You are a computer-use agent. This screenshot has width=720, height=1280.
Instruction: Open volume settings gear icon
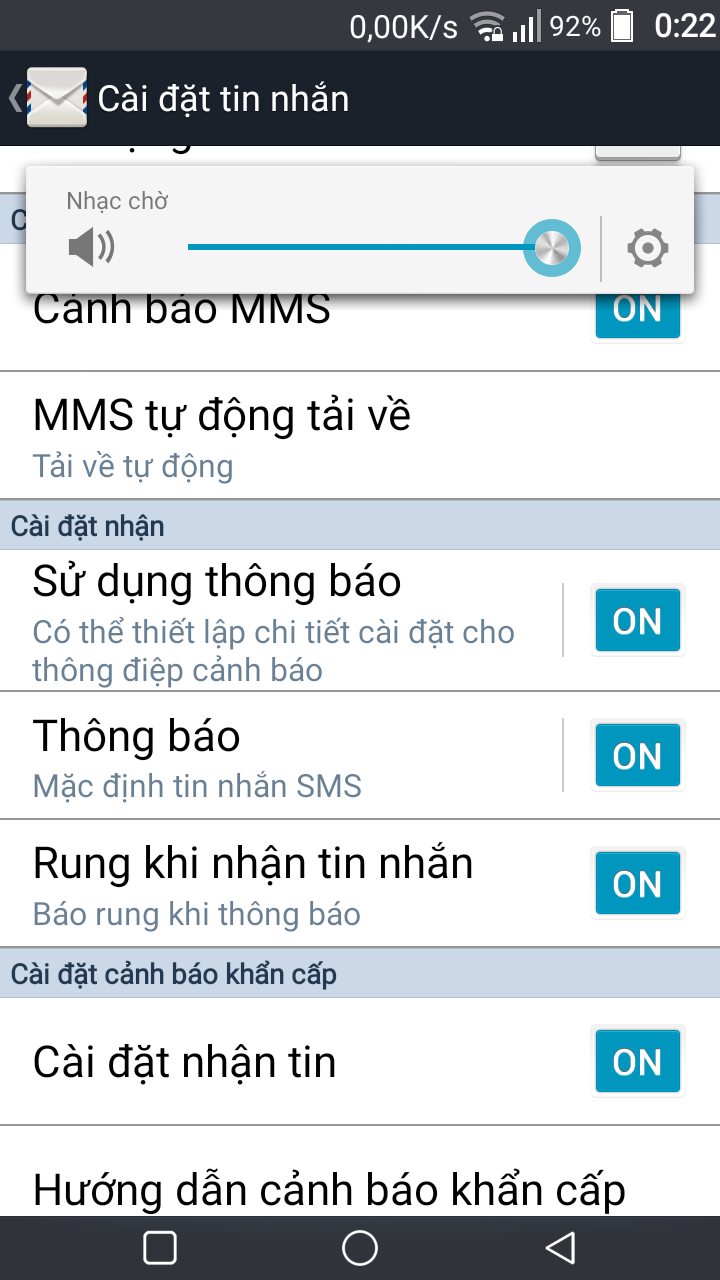pos(647,248)
